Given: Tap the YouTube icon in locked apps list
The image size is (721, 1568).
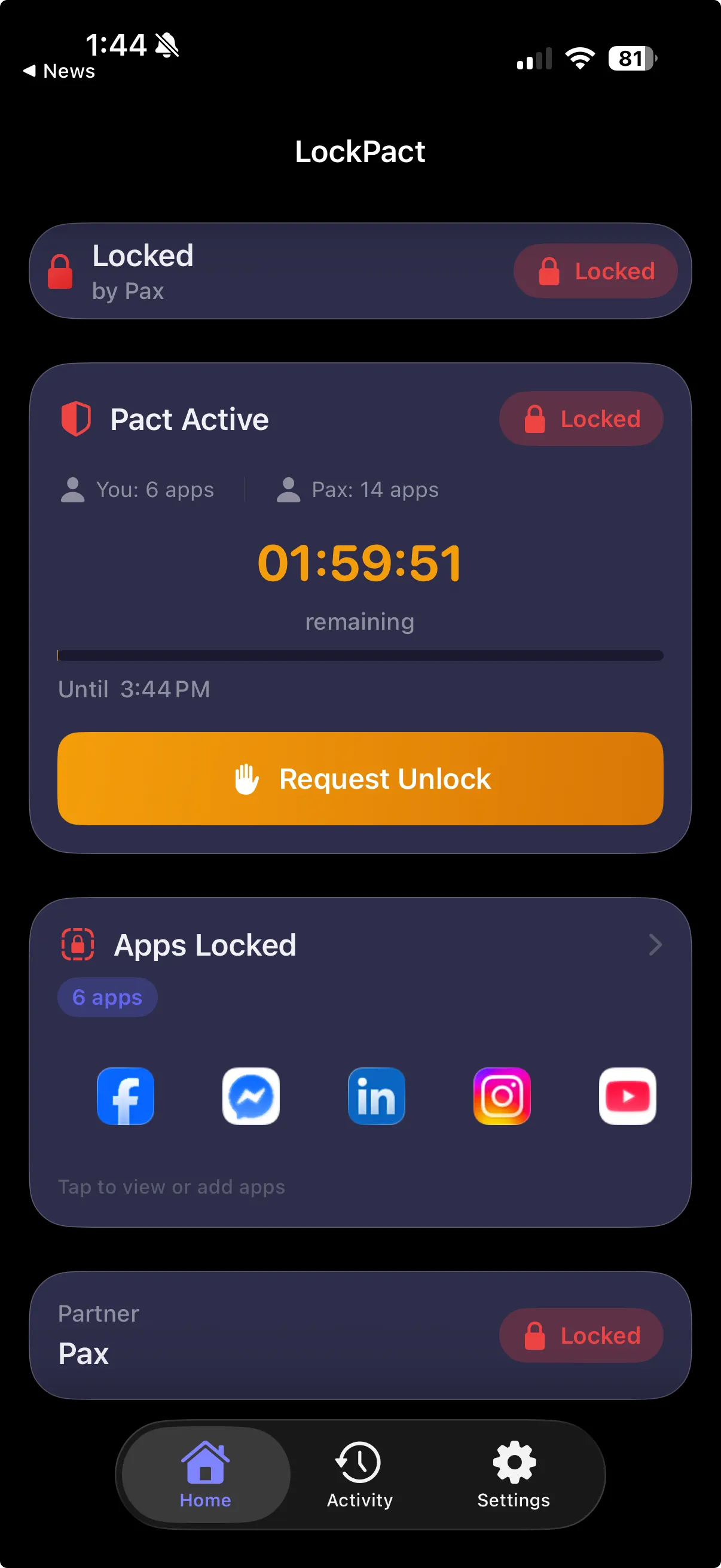Looking at the screenshot, I should (627, 1096).
